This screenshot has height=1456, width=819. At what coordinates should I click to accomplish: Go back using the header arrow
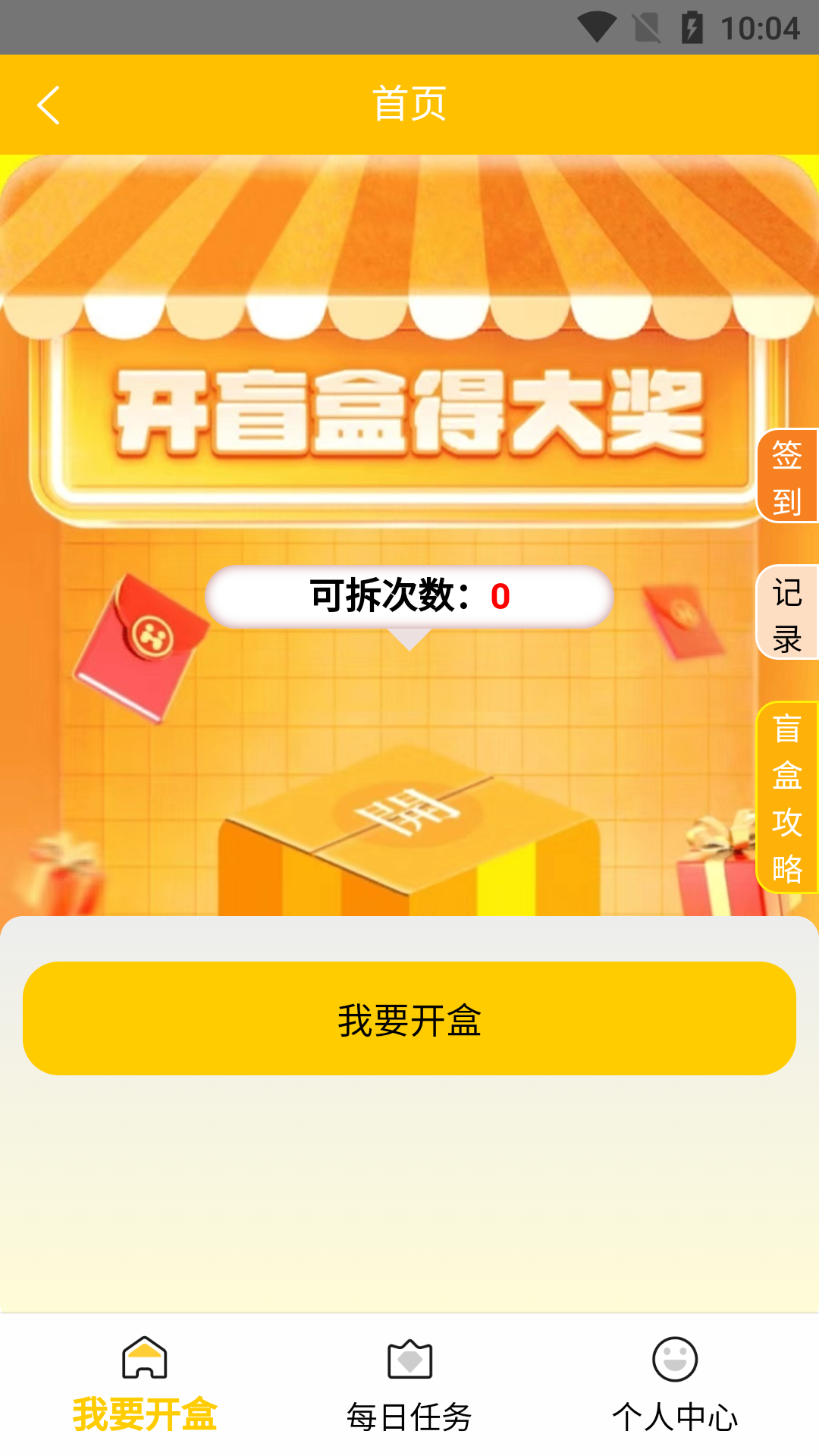(49, 105)
